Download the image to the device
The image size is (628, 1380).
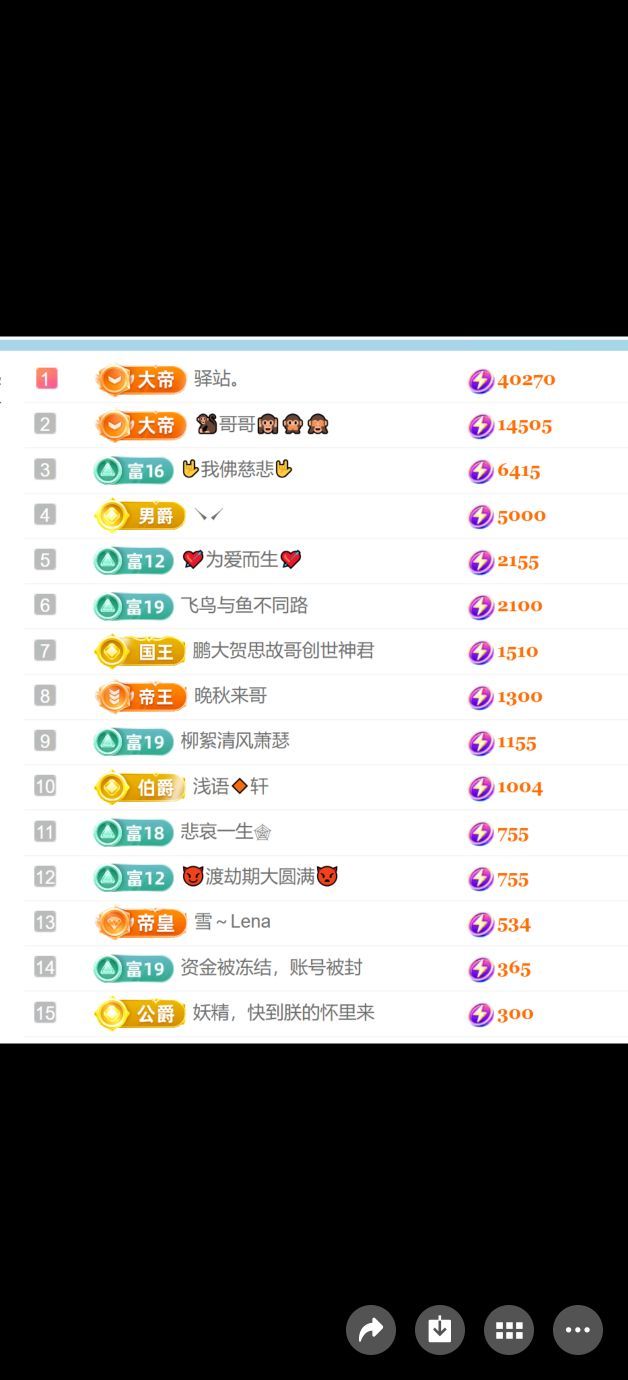440,1330
